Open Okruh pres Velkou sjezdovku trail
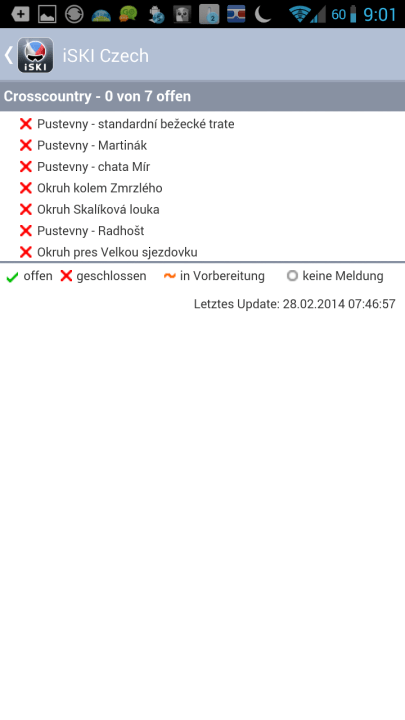 click(x=202, y=252)
